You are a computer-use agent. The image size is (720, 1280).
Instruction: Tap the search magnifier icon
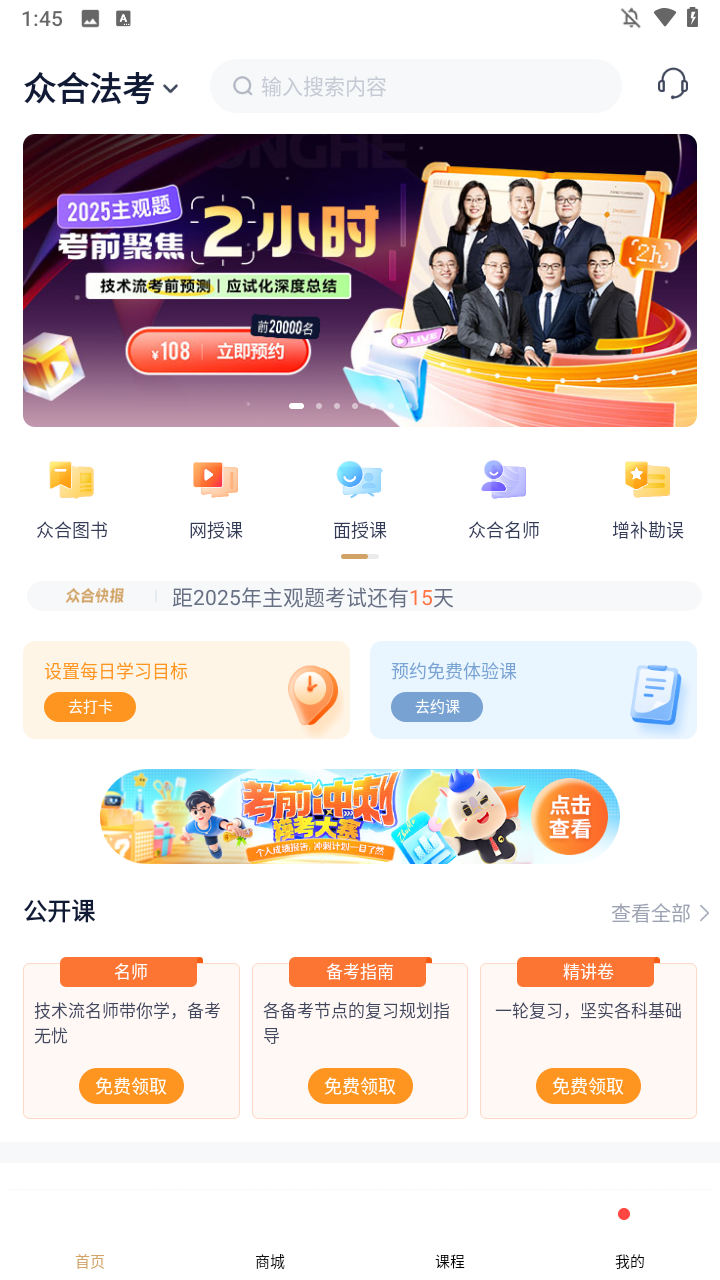point(241,86)
